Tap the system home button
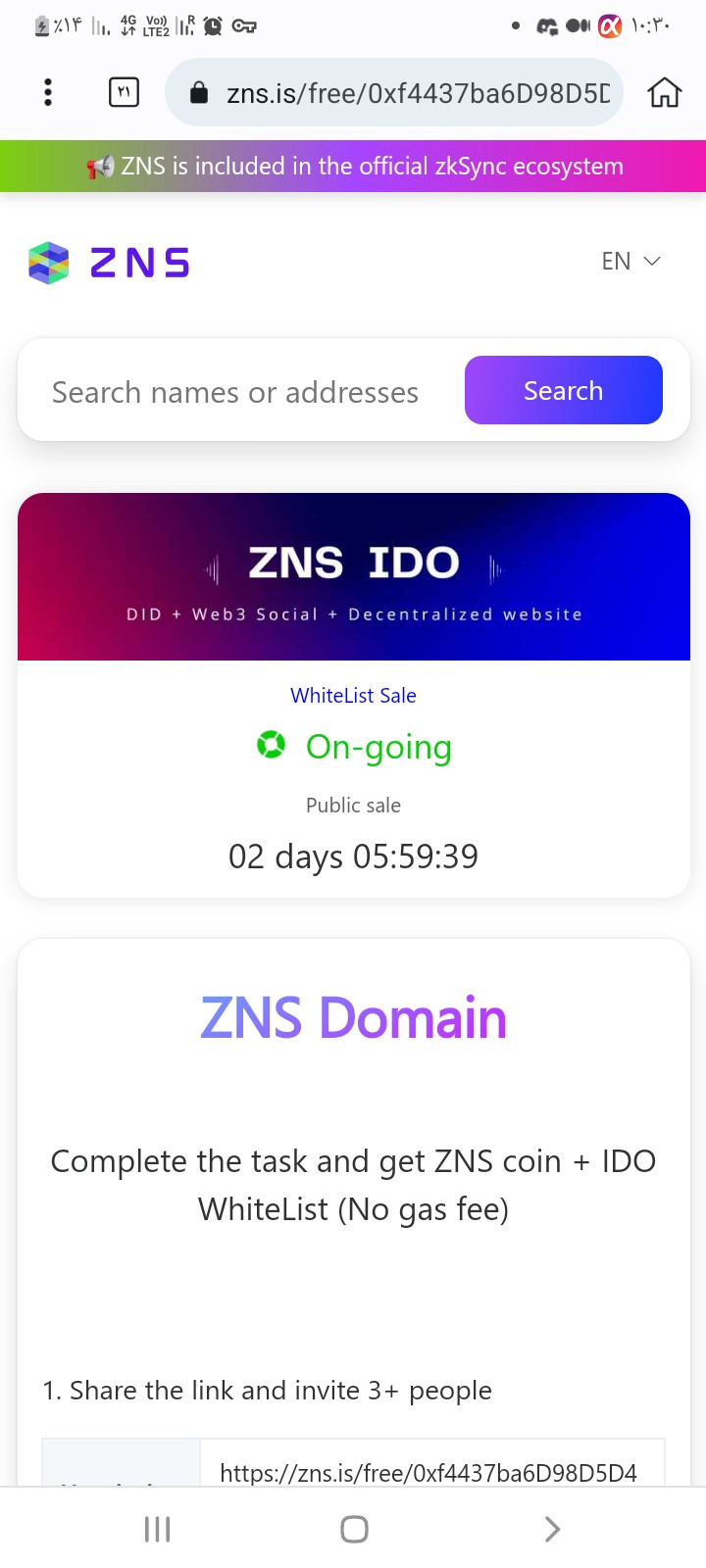This screenshot has width=706, height=1568. click(x=354, y=1529)
